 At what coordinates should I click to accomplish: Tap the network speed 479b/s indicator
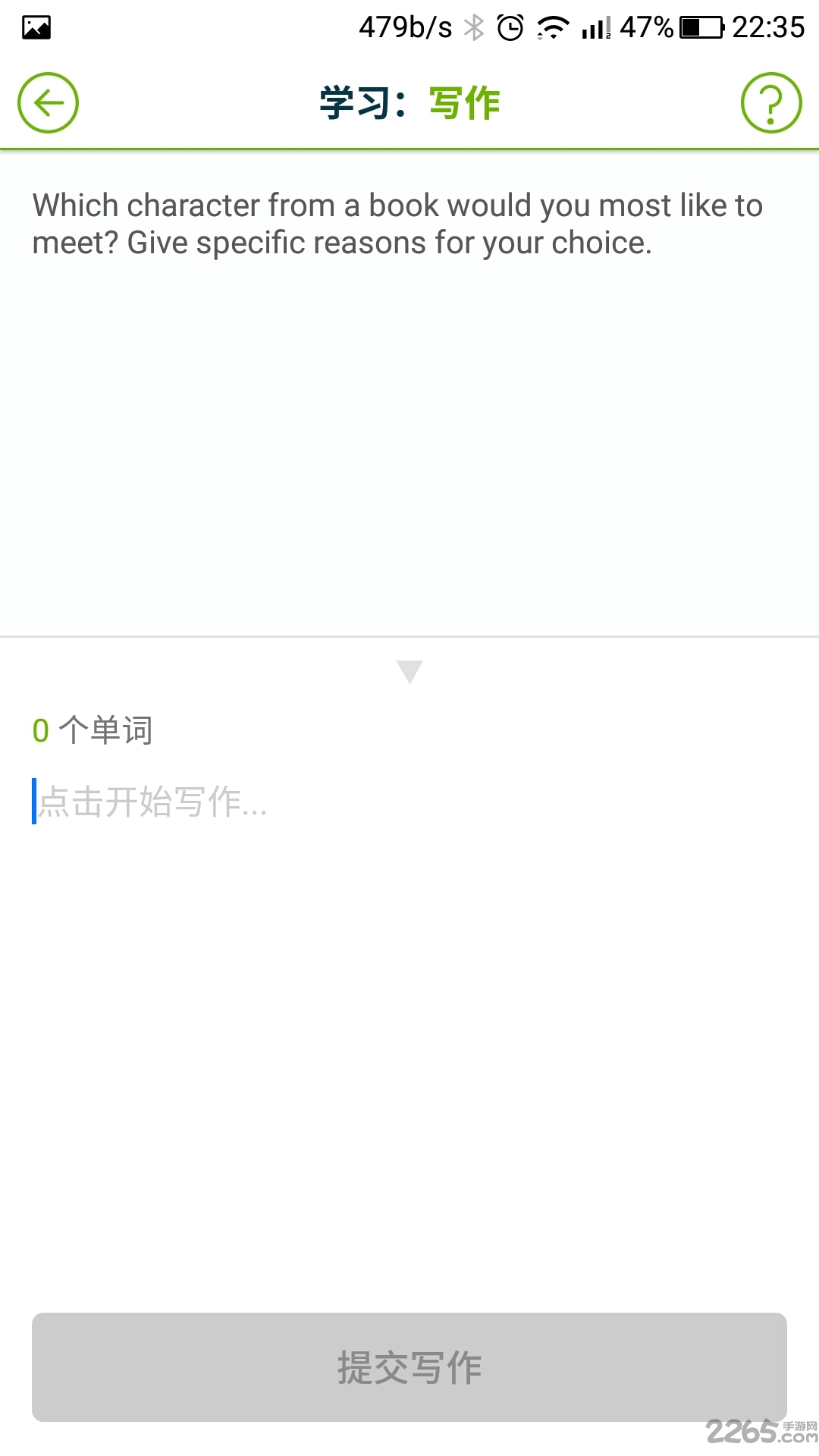pos(405,27)
